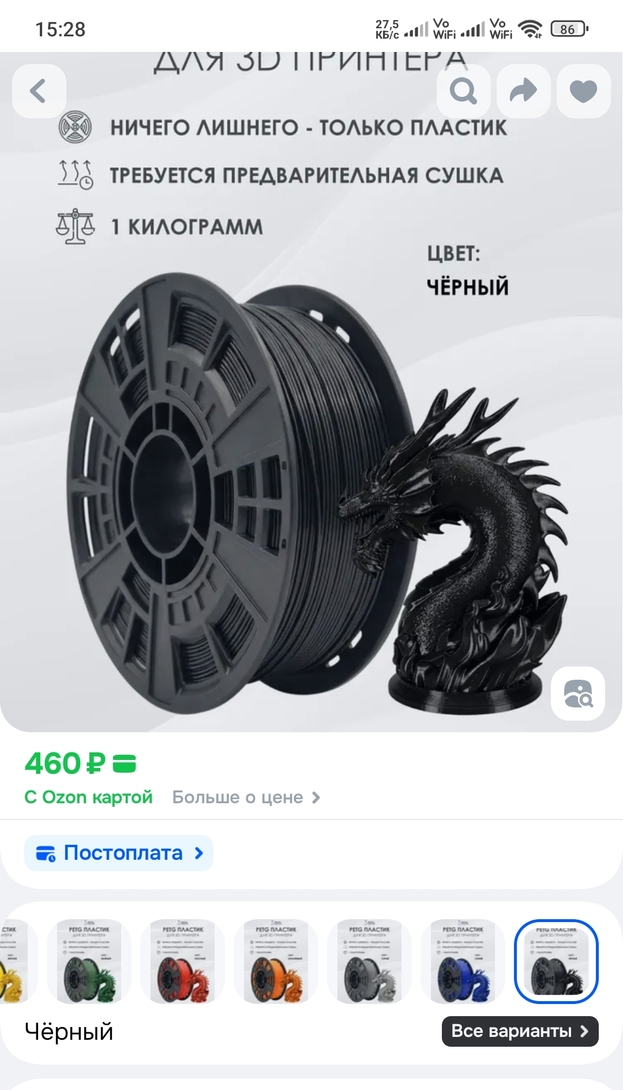Open 'Все варианты' list
The width and height of the screenshot is (623, 1090).
(520, 1031)
